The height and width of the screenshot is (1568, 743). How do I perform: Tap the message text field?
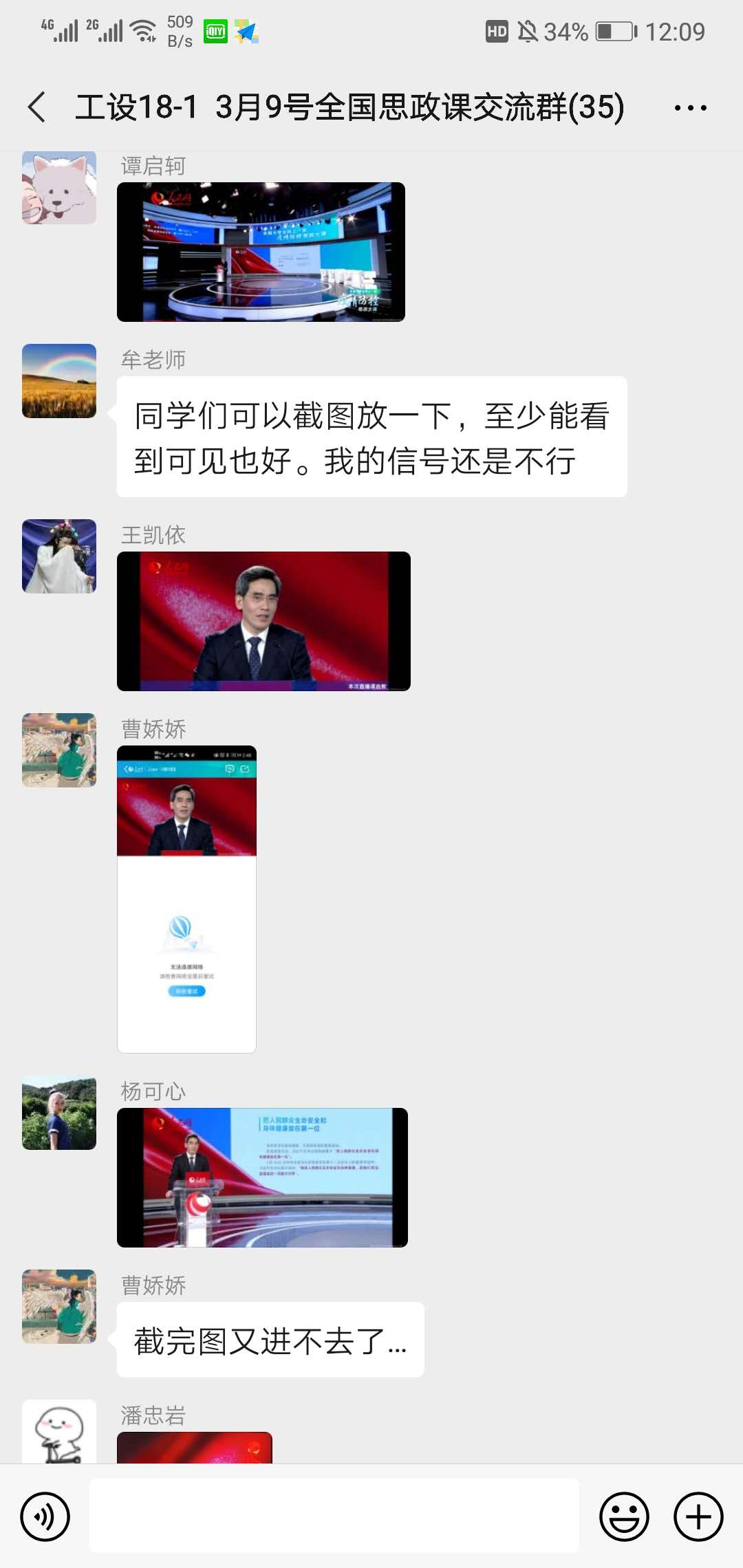(x=334, y=1516)
